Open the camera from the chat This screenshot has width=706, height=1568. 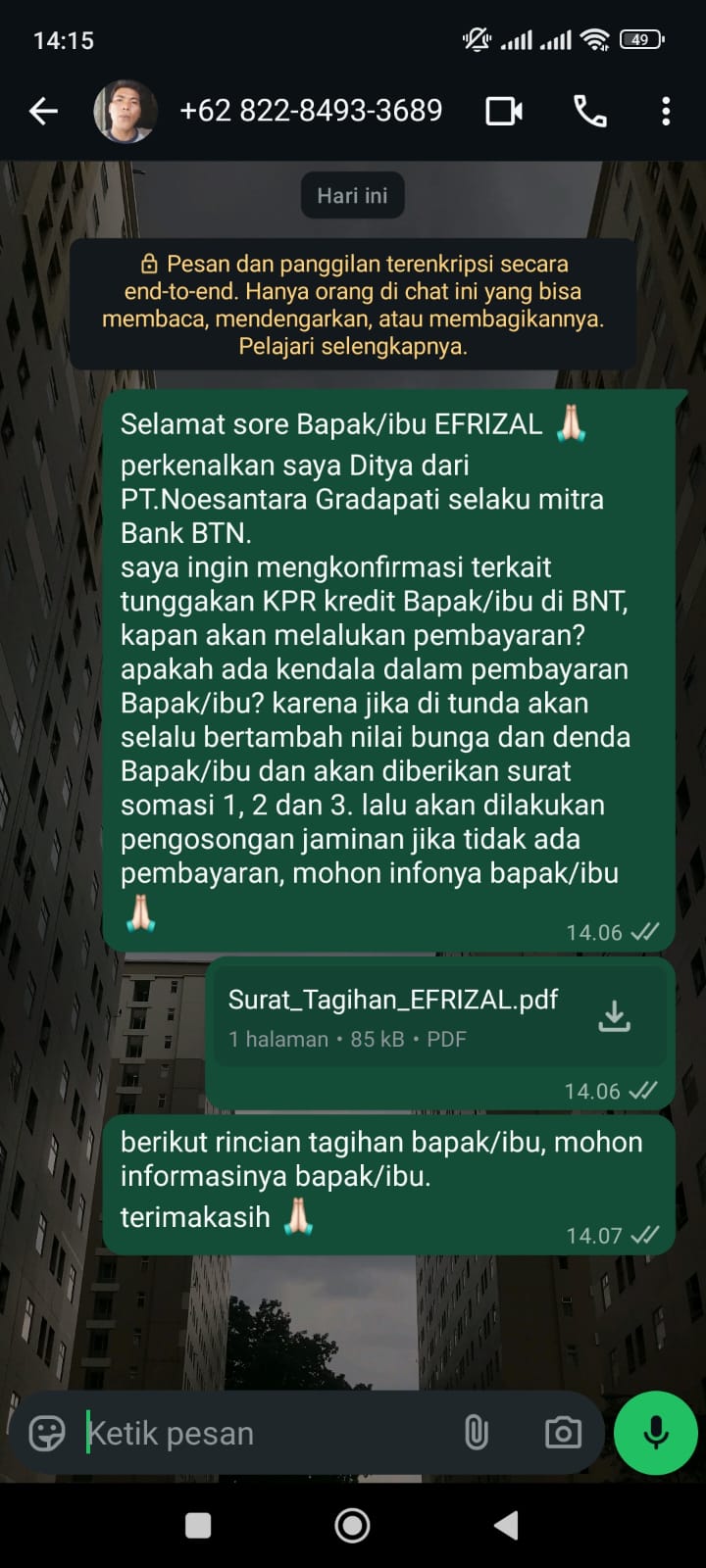coord(563,1433)
